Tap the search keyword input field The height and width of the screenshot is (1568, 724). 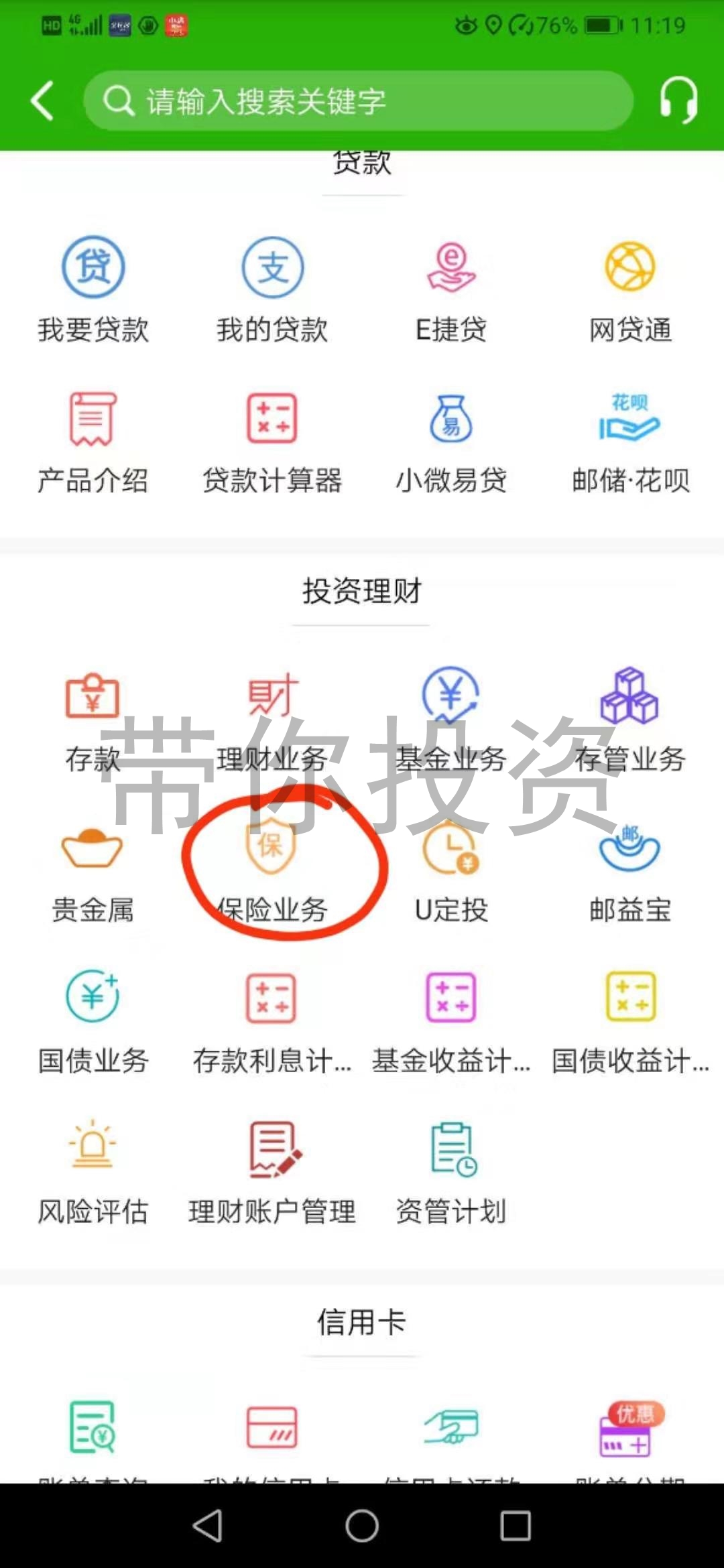tap(359, 101)
